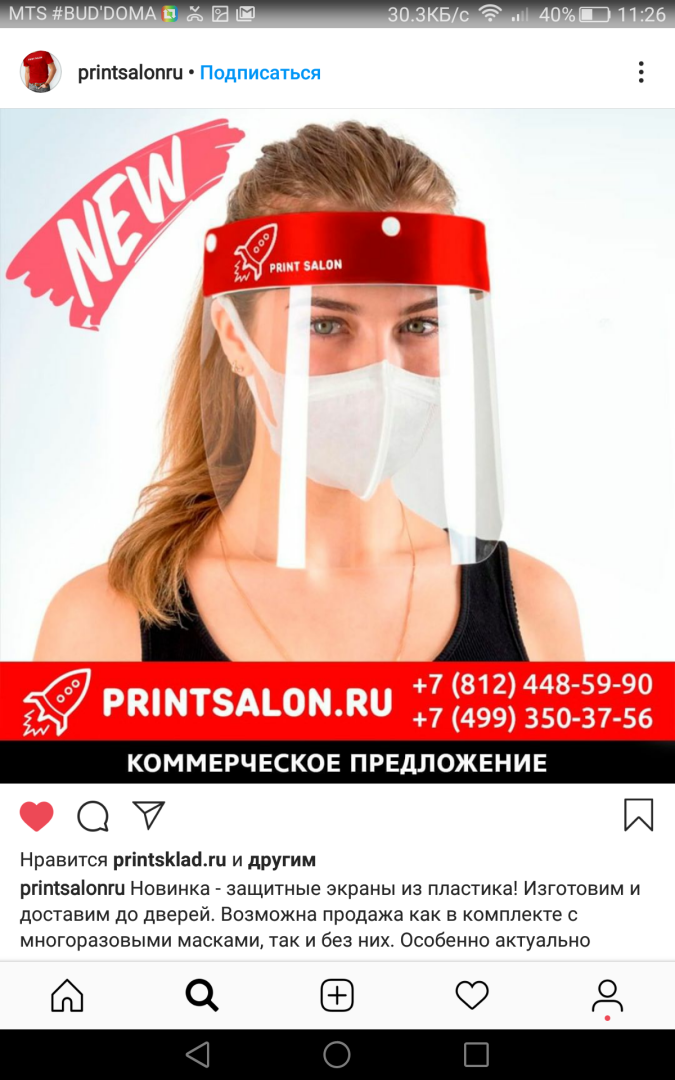Image resolution: width=675 pixels, height=1080 pixels.
Task: Unlike the post with the red heart
Action: [x=37, y=816]
